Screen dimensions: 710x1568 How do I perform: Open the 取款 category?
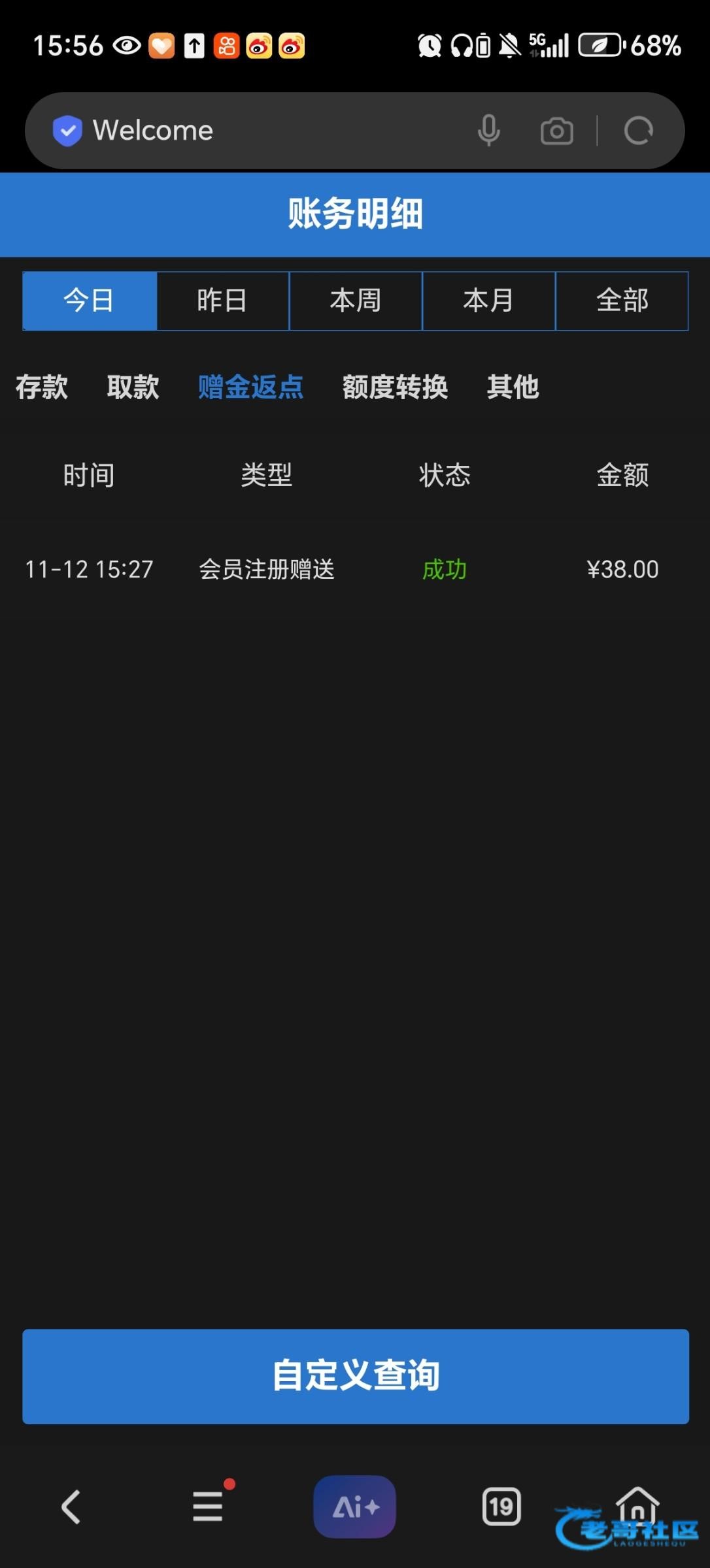[133, 387]
